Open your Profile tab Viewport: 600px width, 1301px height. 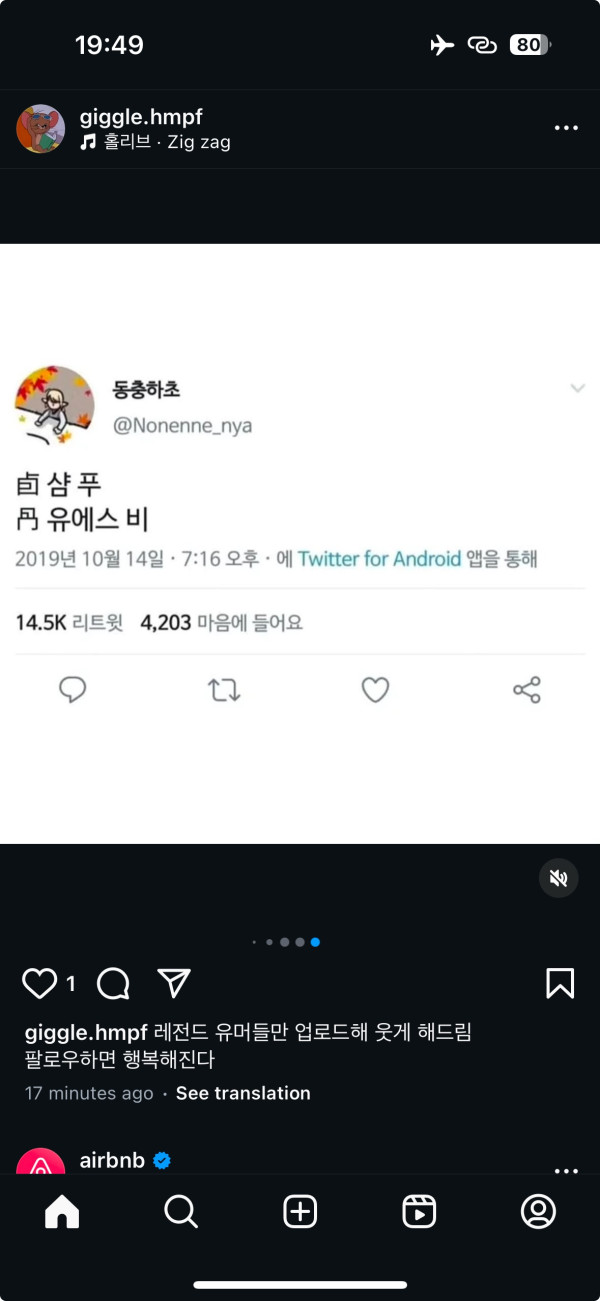click(x=538, y=1212)
